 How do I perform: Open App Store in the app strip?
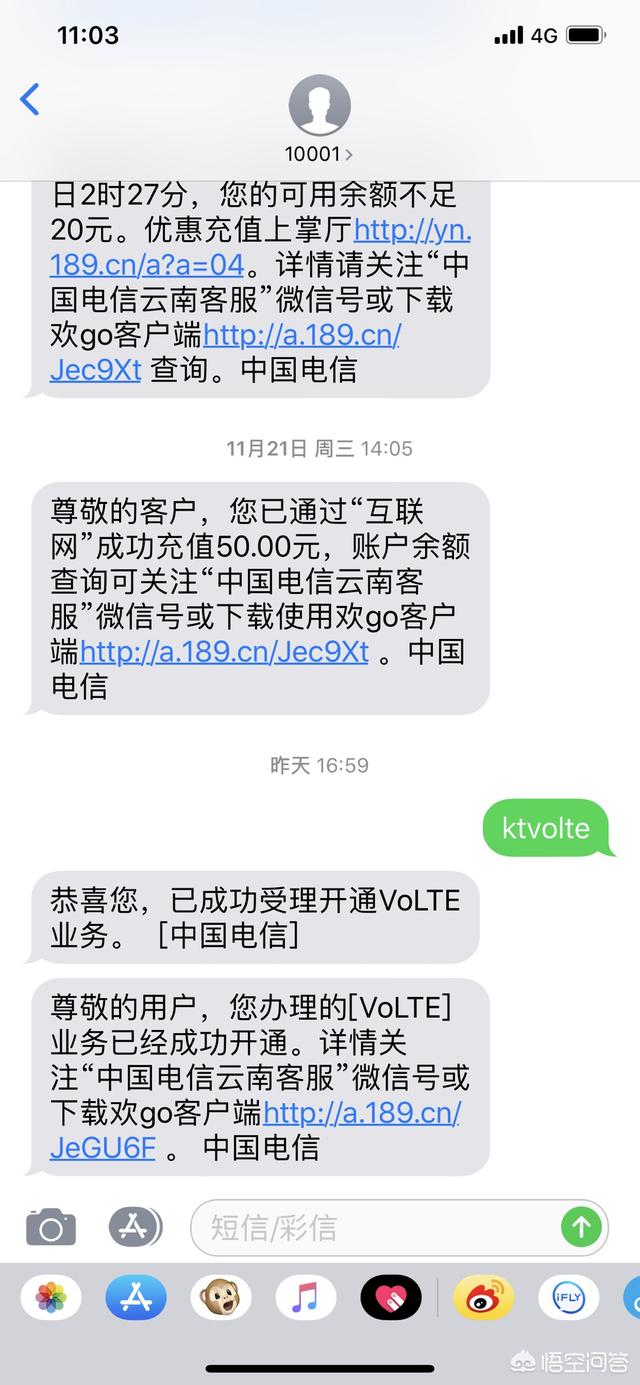pyautogui.click(x=136, y=1298)
